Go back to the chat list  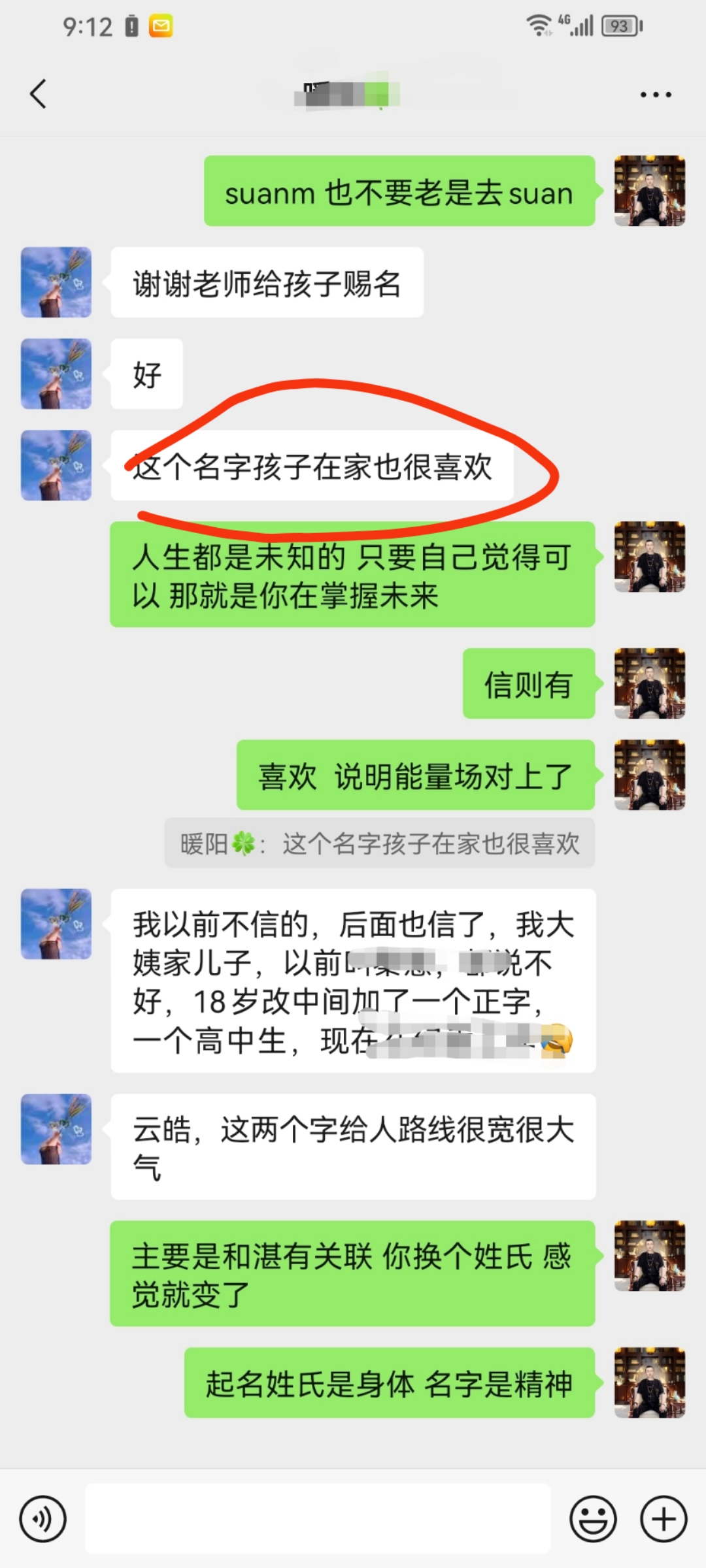[38, 94]
